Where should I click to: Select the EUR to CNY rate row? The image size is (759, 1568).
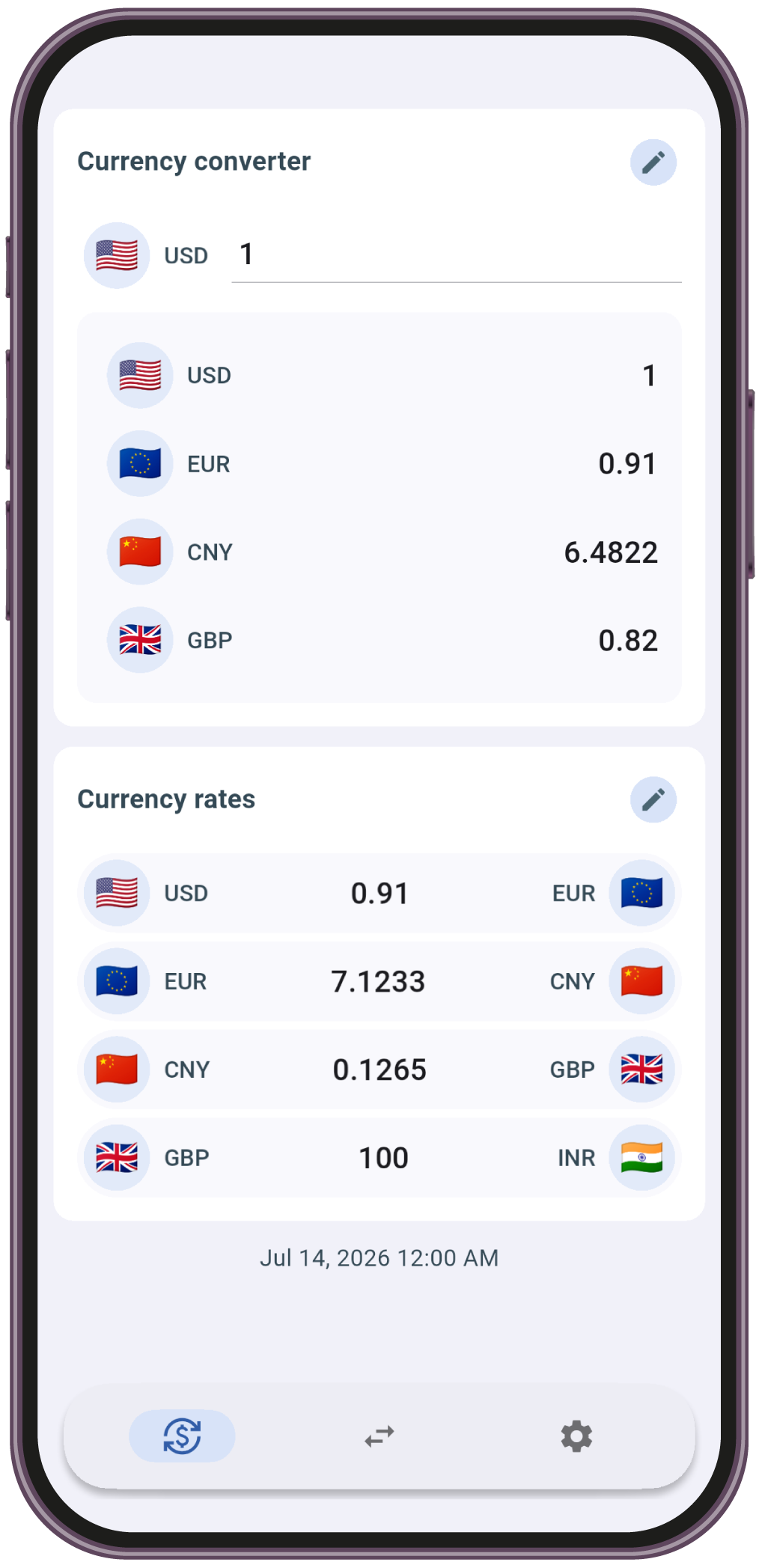[380, 981]
